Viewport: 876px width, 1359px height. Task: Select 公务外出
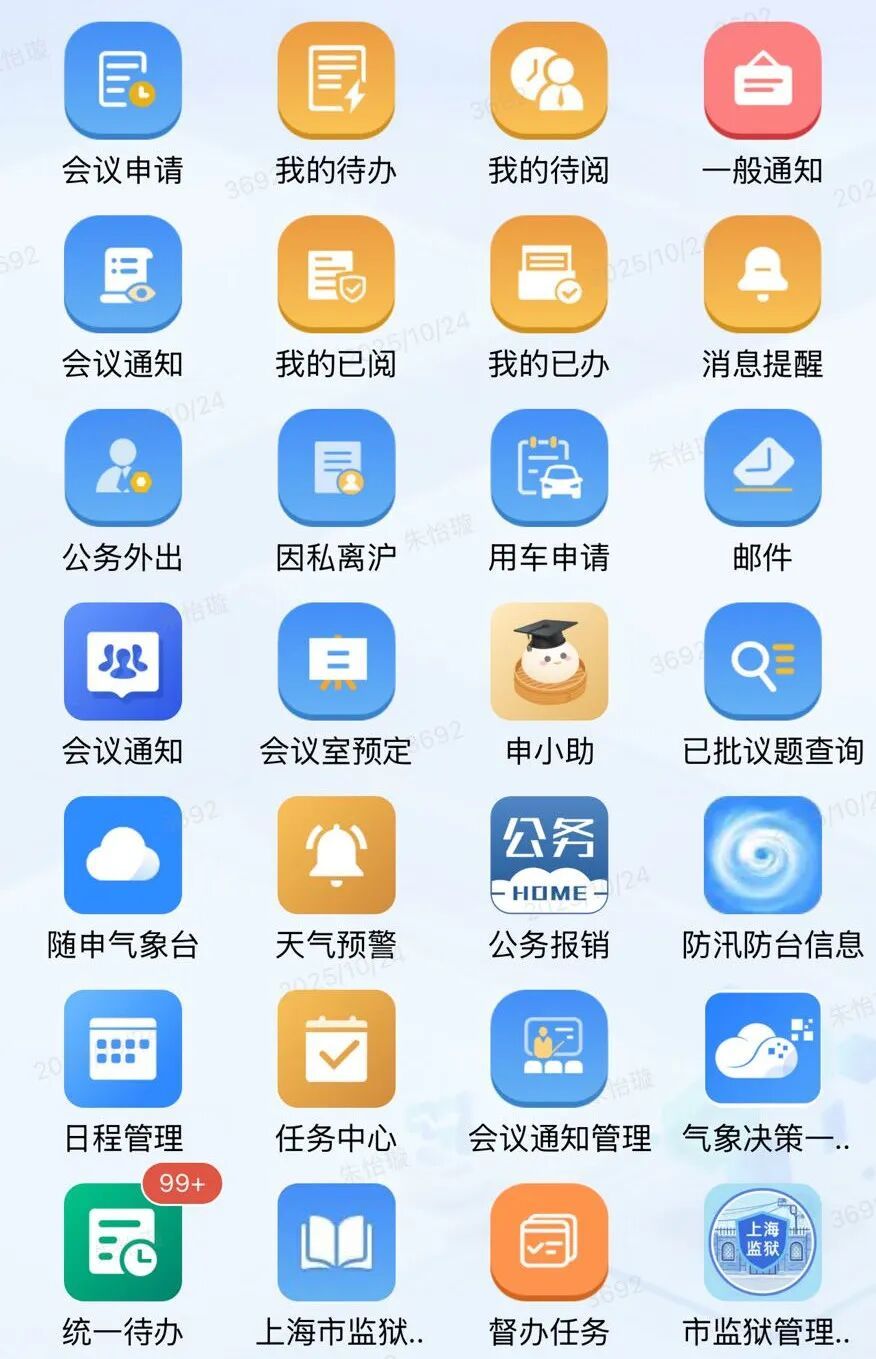coord(122,467)
